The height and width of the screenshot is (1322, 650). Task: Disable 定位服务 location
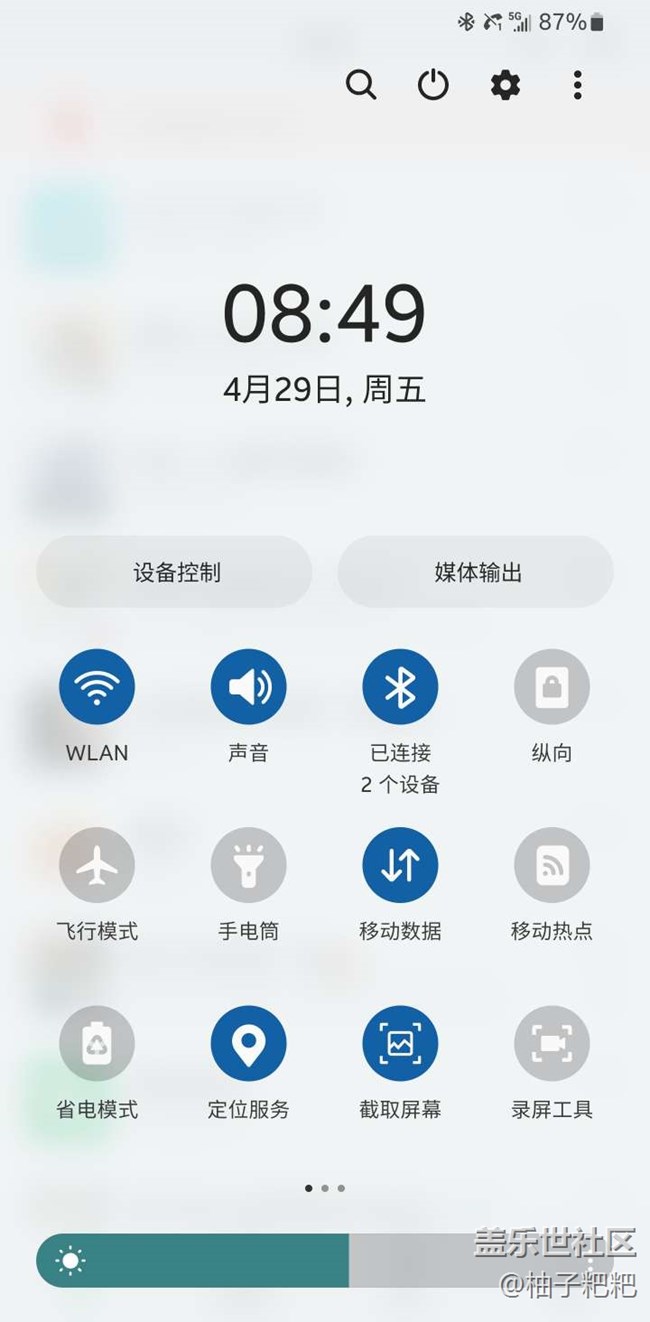click(x=249, y=1044)
